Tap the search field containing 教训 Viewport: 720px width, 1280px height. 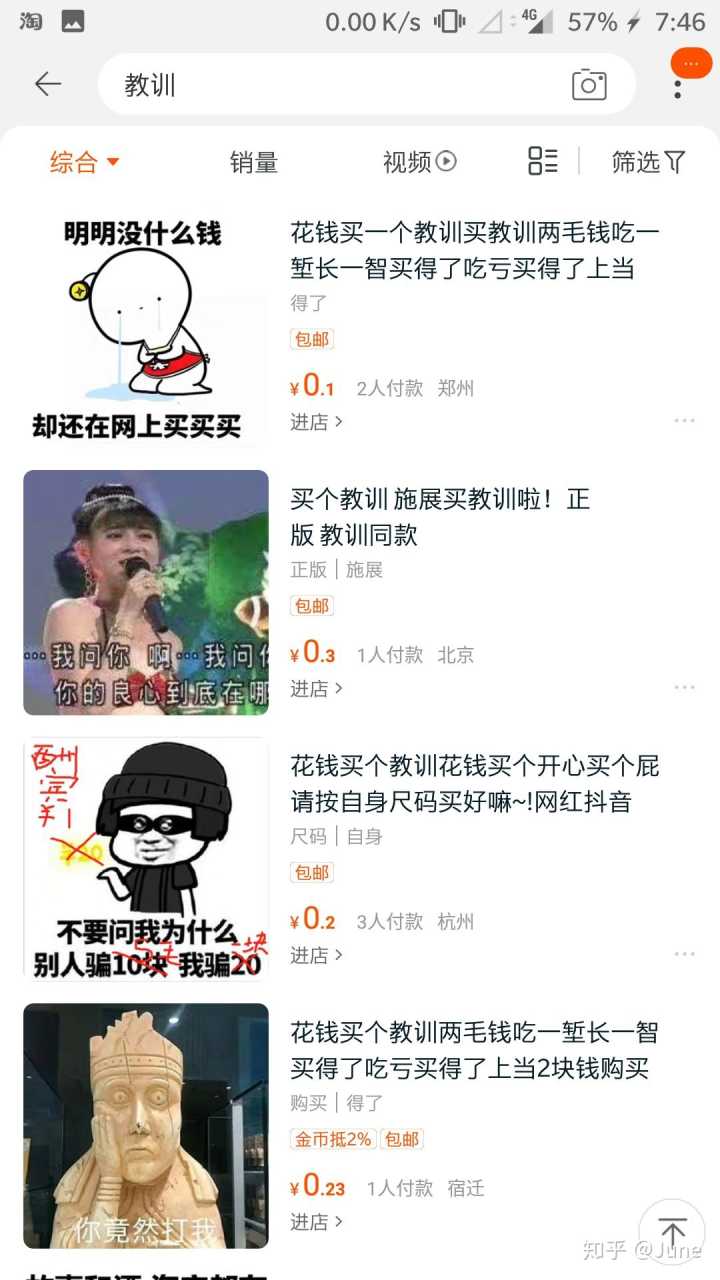pyautogui.click(x=330, y=85)
